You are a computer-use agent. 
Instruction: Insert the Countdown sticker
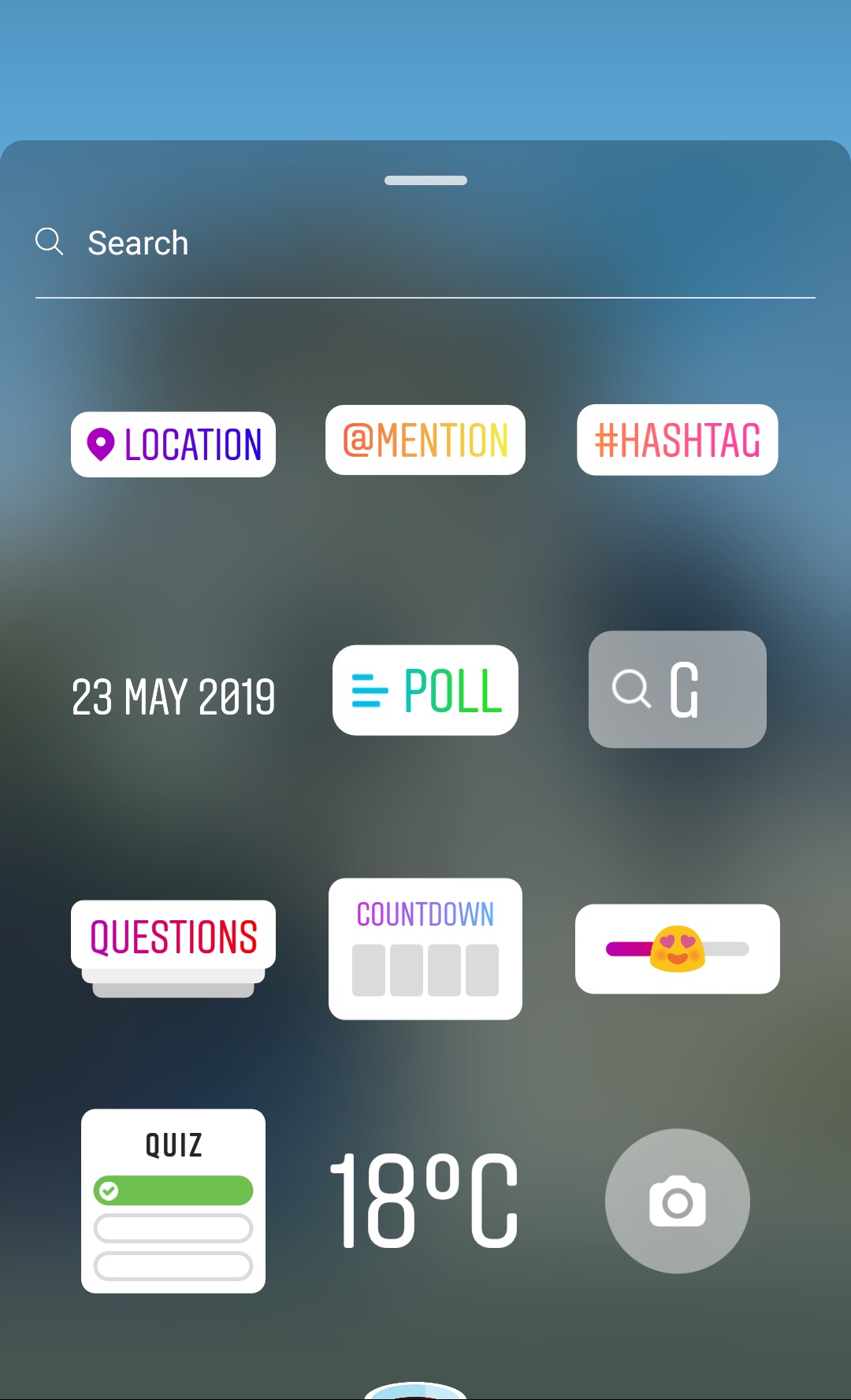pos(425,949)
